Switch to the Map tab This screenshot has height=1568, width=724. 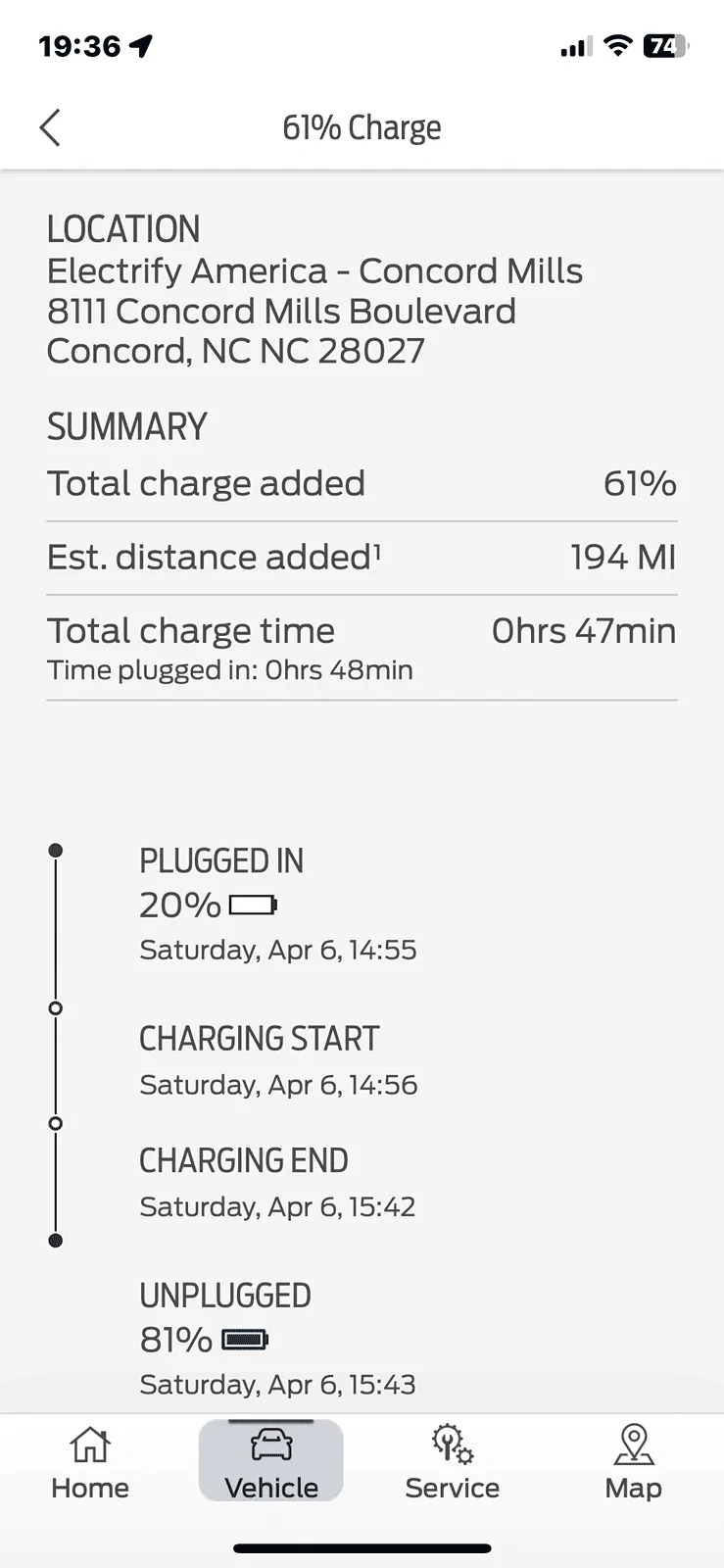point(633,1462)
